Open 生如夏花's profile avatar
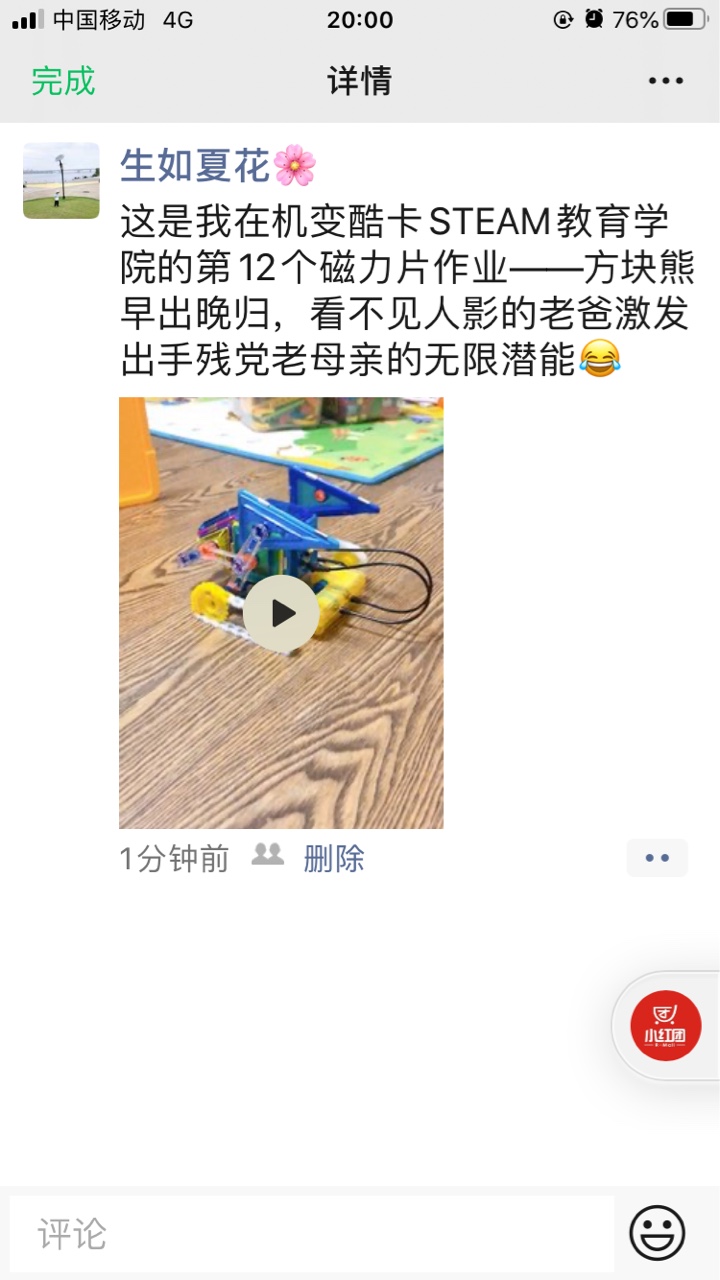The width and height of the screenshot is (720, 1280). (x=61, y=180)
